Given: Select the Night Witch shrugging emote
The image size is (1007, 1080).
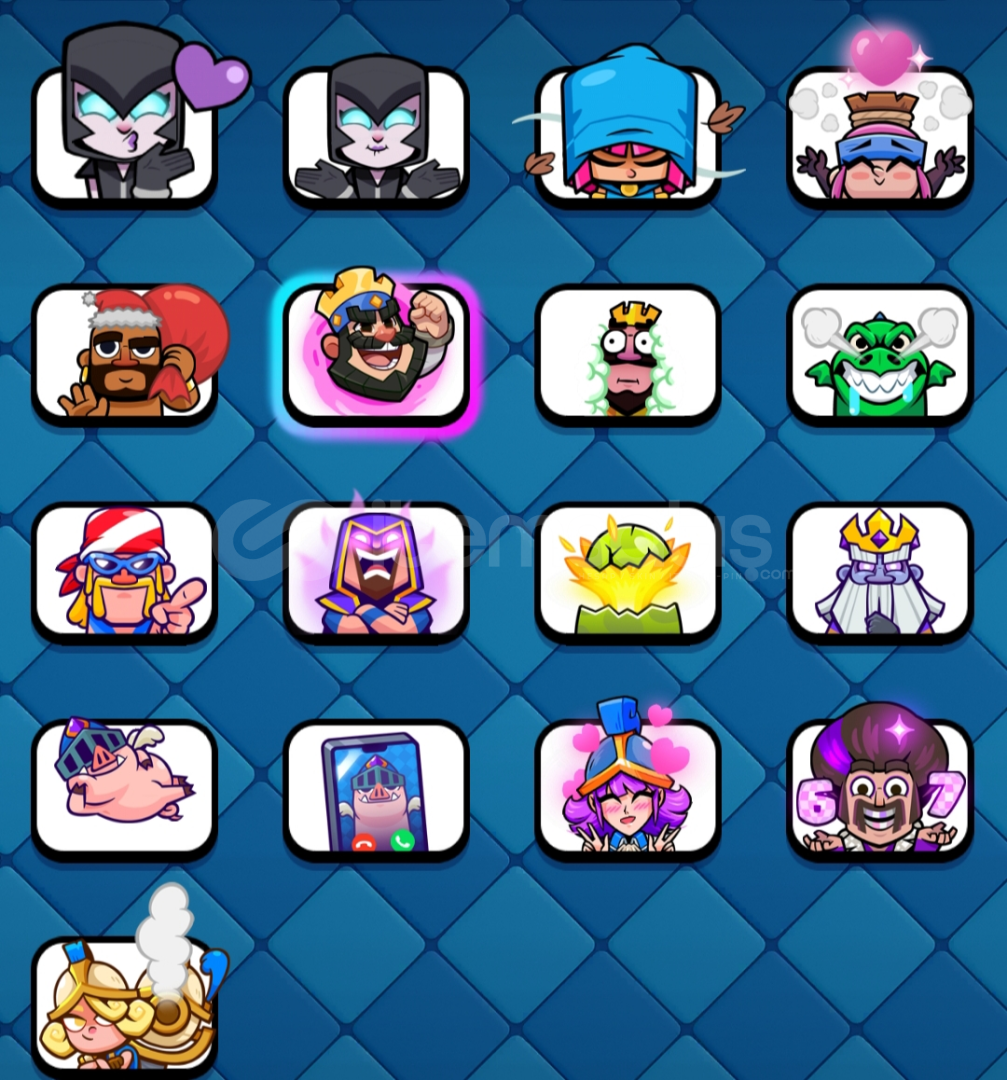Looking at the screenshot, I should [x=376, y=135].
